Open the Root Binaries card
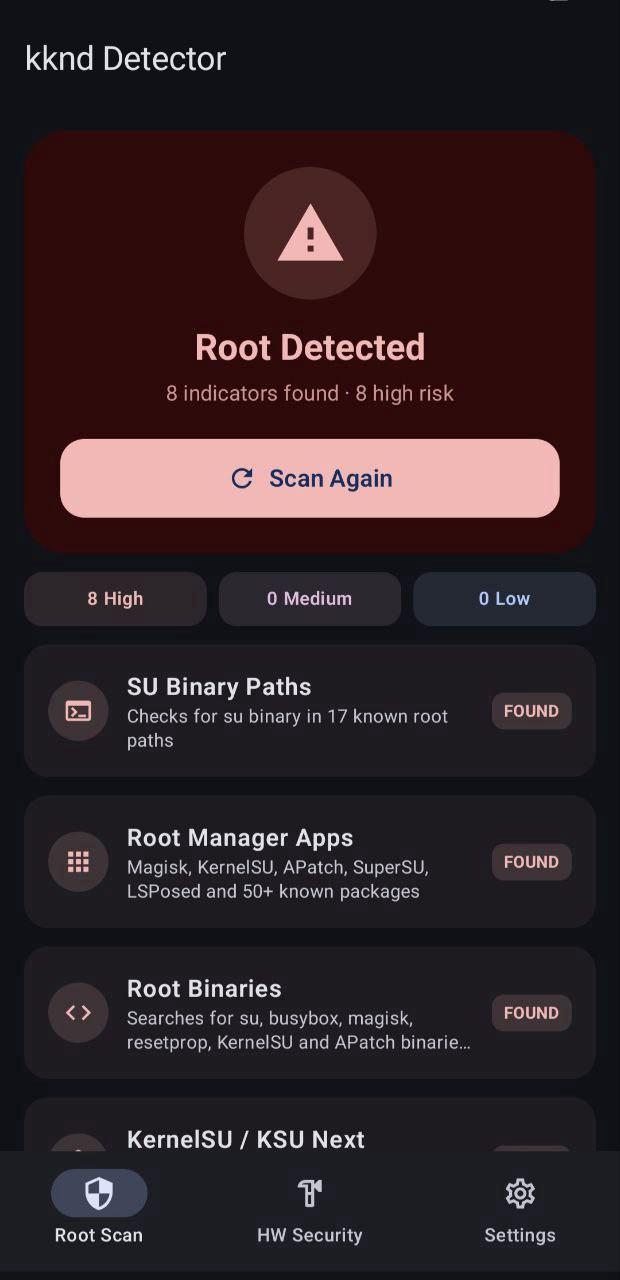 click(309, 1013)
